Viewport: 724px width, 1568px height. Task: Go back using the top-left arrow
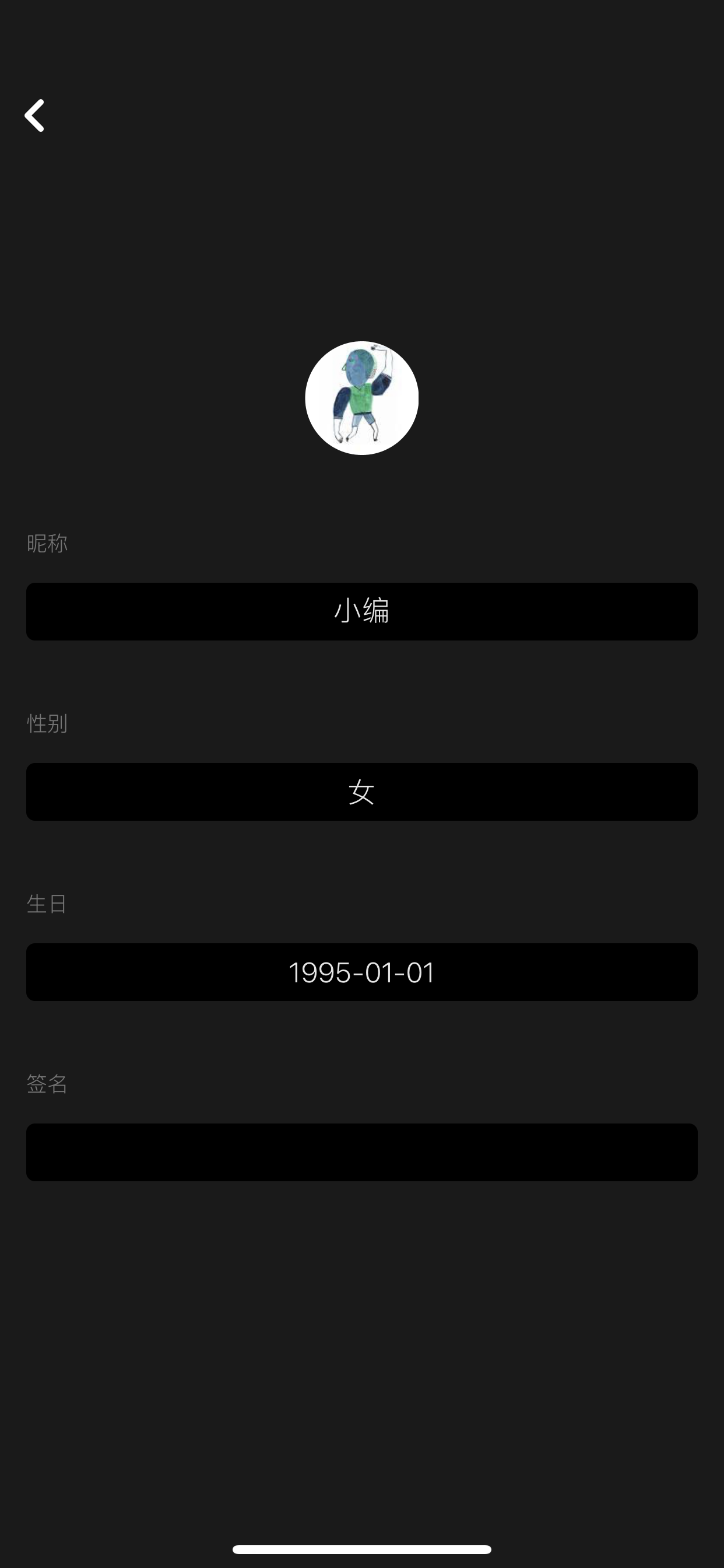pos(34,116)
